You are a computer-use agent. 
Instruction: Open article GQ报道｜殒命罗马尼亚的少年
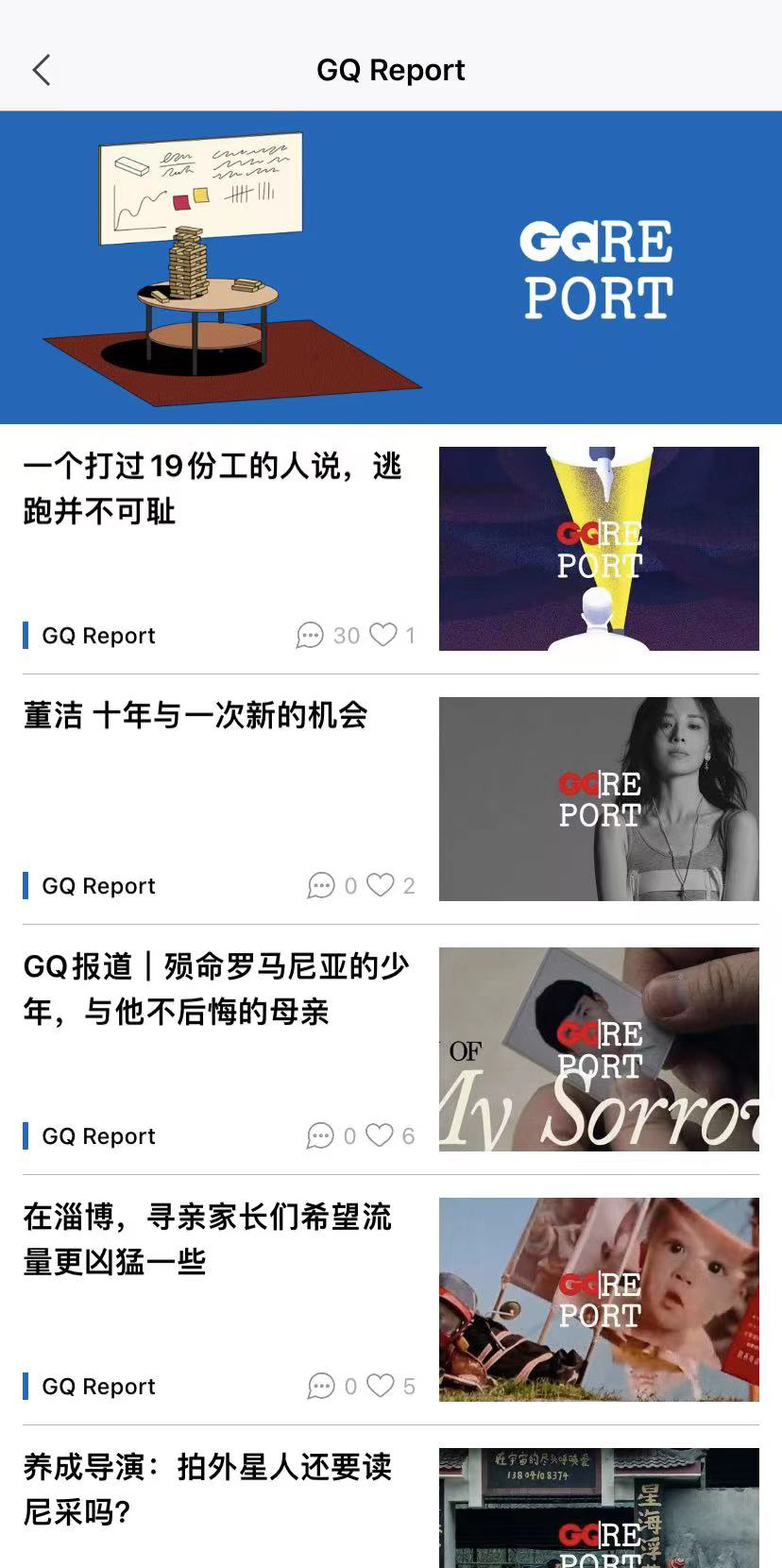[x=215, y=989]
